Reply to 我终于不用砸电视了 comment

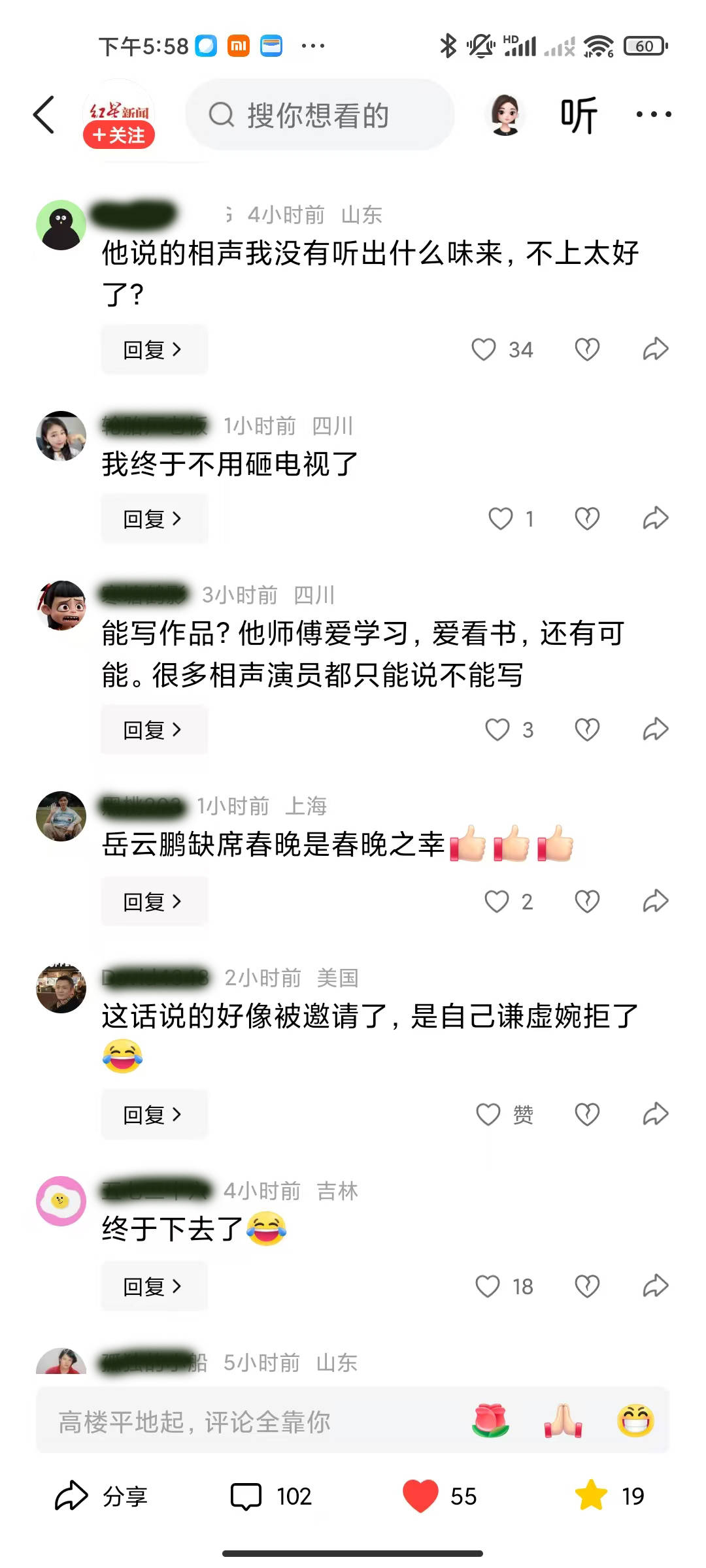click(153, 519)
